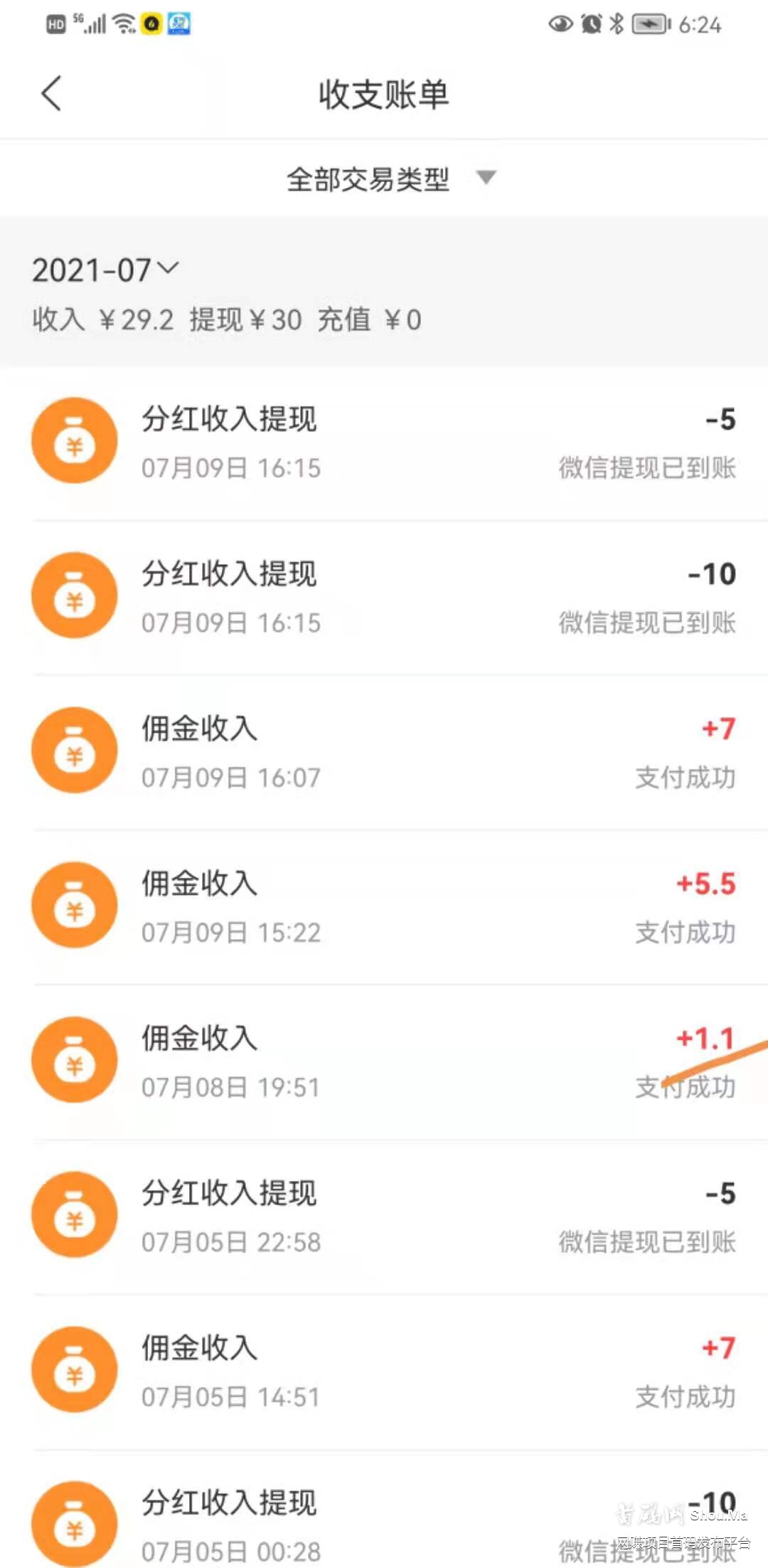The width and height of the screenshot is (768, 1568).
Task: Tap money bag icon on 07月08日 commission entry
Action: pyautogui.click(x=74, y=1060)
